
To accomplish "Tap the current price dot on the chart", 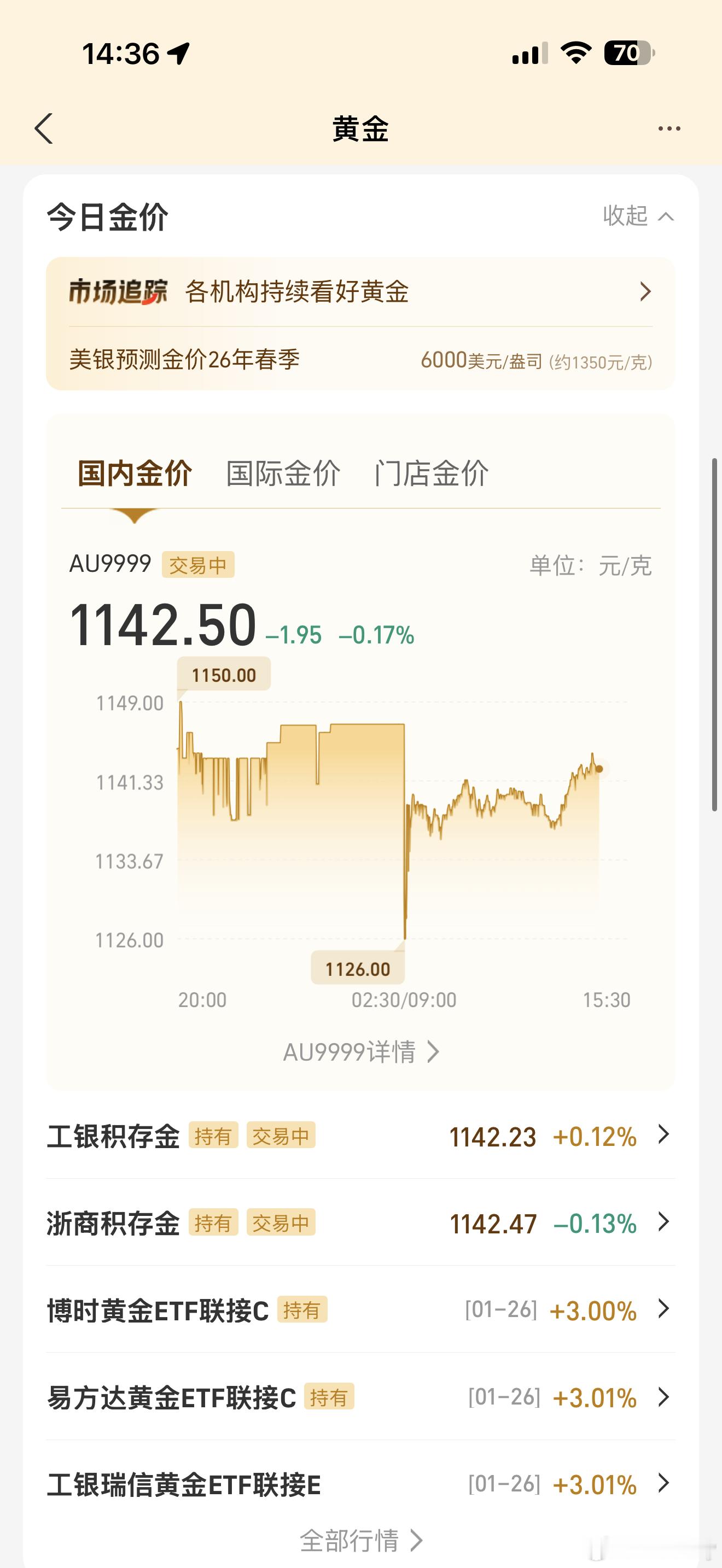I will [x=599, y=769].
